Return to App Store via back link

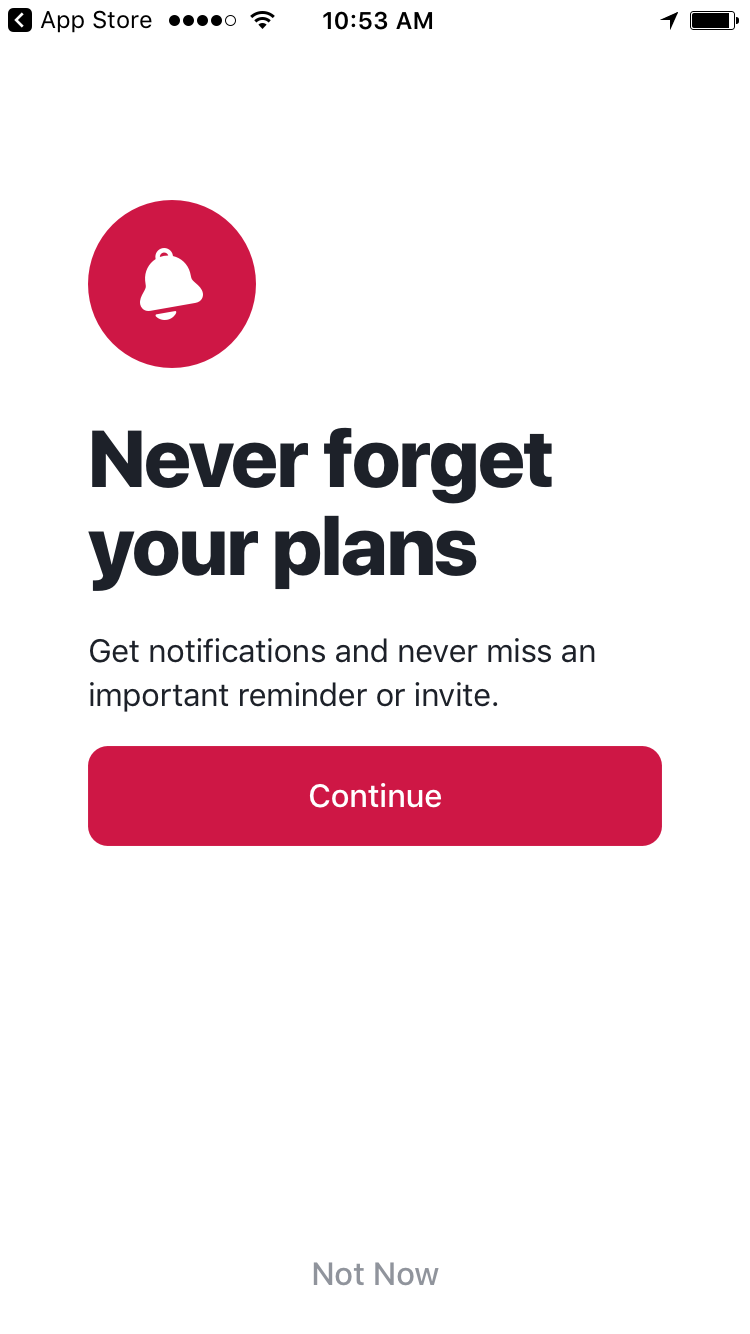click(80, 20)
